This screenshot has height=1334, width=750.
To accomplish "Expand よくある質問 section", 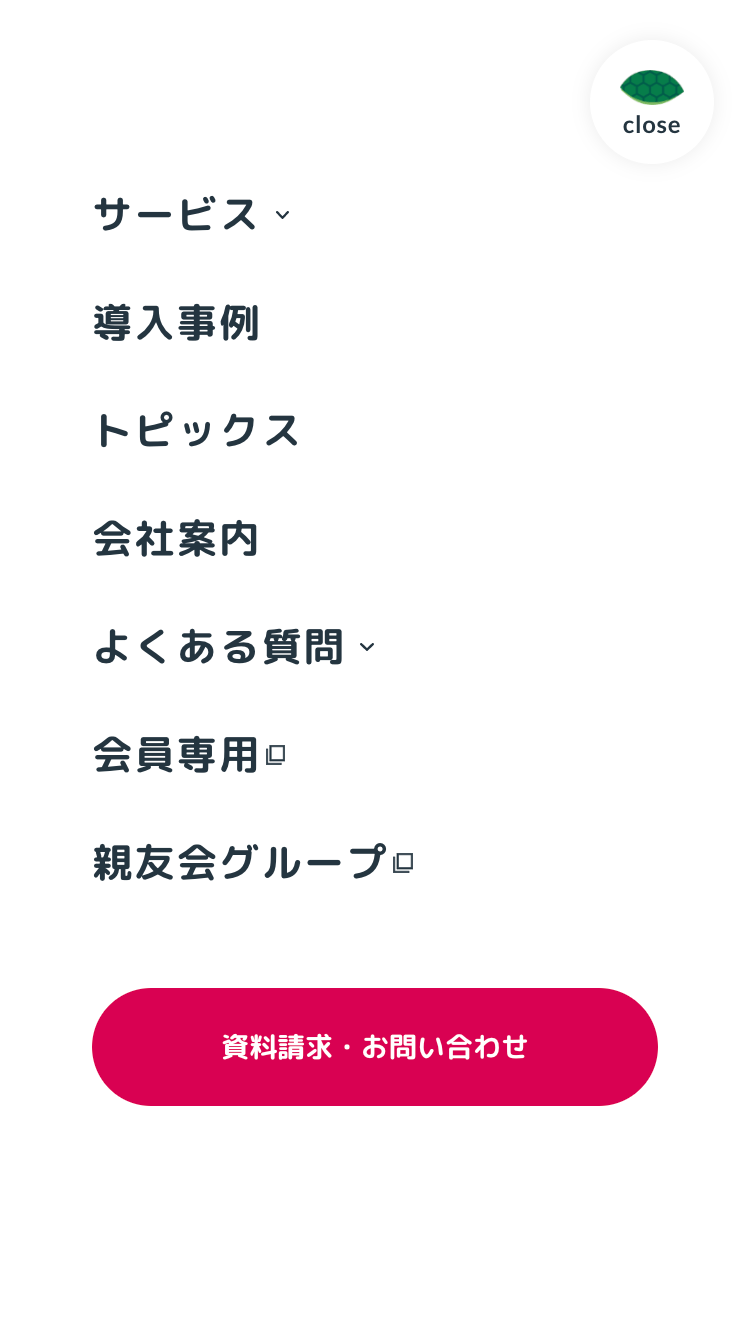I will pyautogui.click(x=234, y=647).
